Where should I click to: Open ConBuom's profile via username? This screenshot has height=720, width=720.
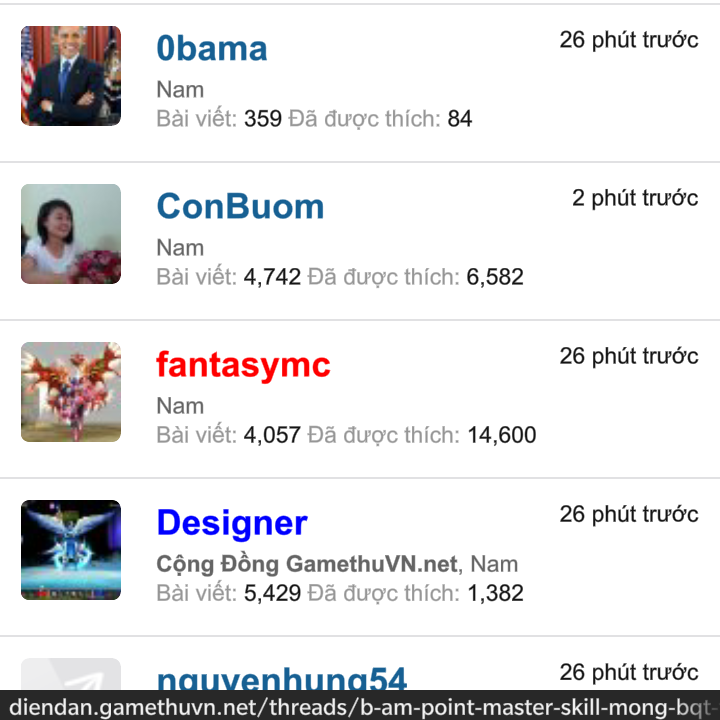240,207
